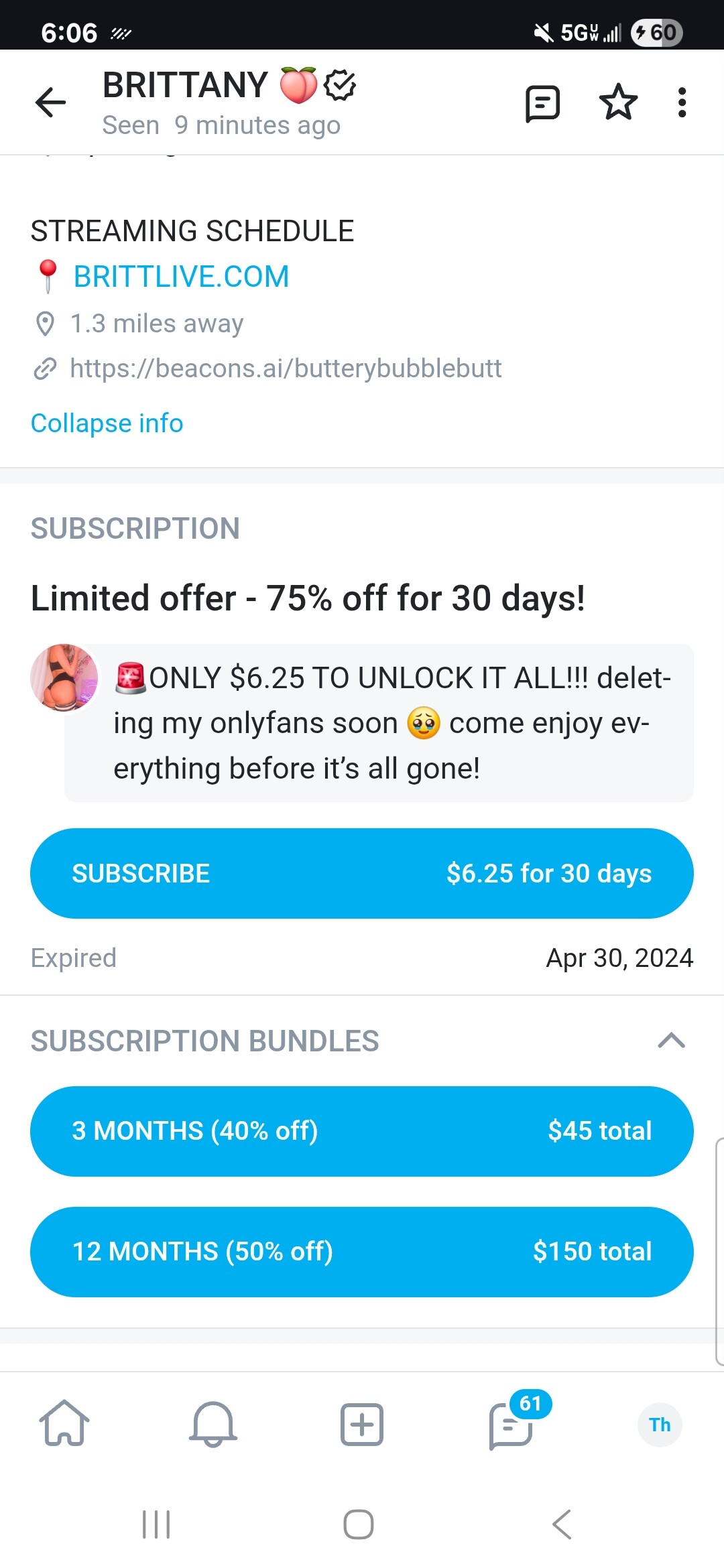
Task: Open the BRITTLIVE.COM link
Action: click(x=181, y=276)
